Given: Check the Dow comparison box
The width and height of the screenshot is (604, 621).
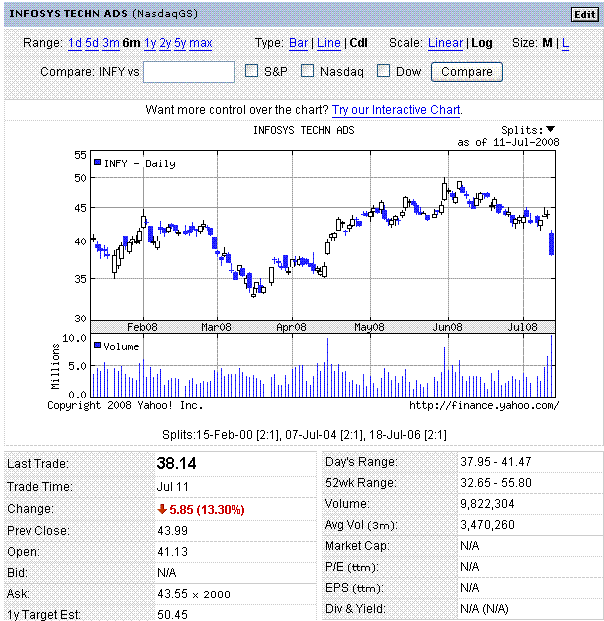Looking at the screenshot, I should point(383,71).
